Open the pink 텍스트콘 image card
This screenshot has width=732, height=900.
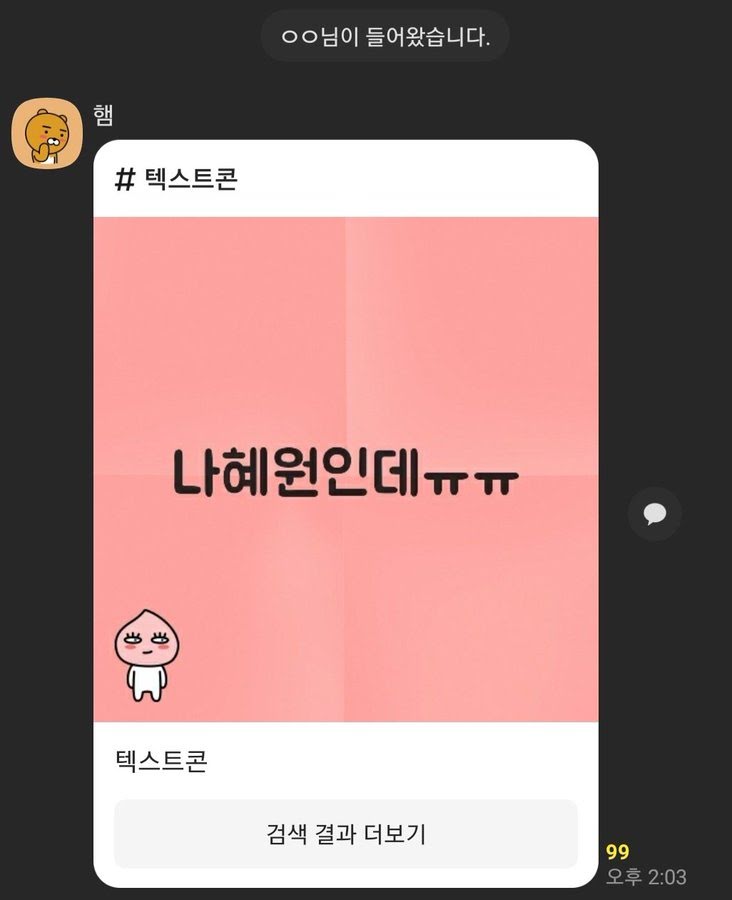pos(346,469)
